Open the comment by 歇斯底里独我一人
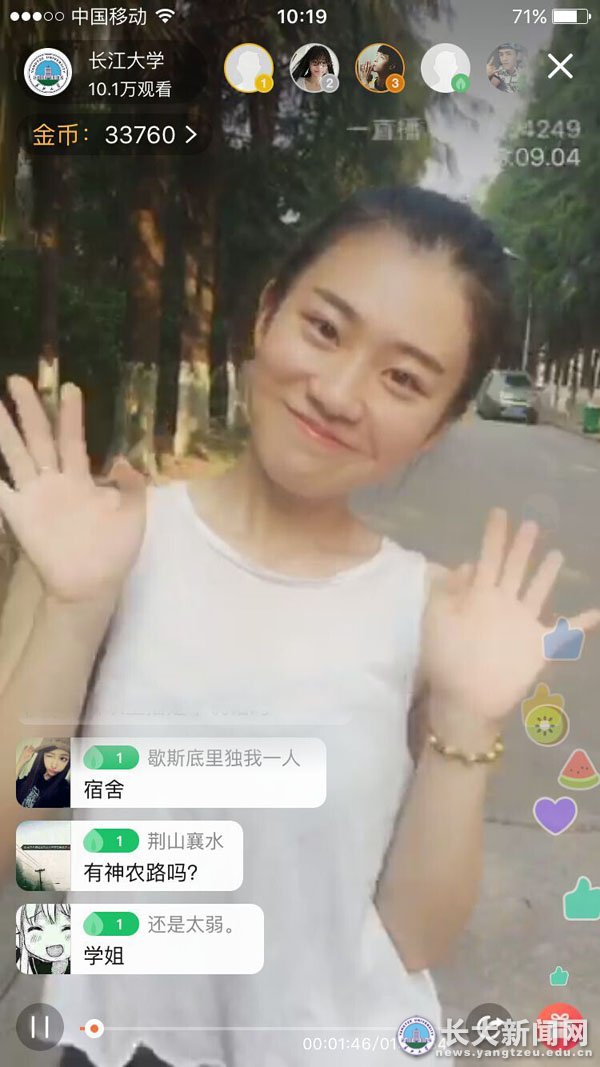 click(x=171, y=773)
